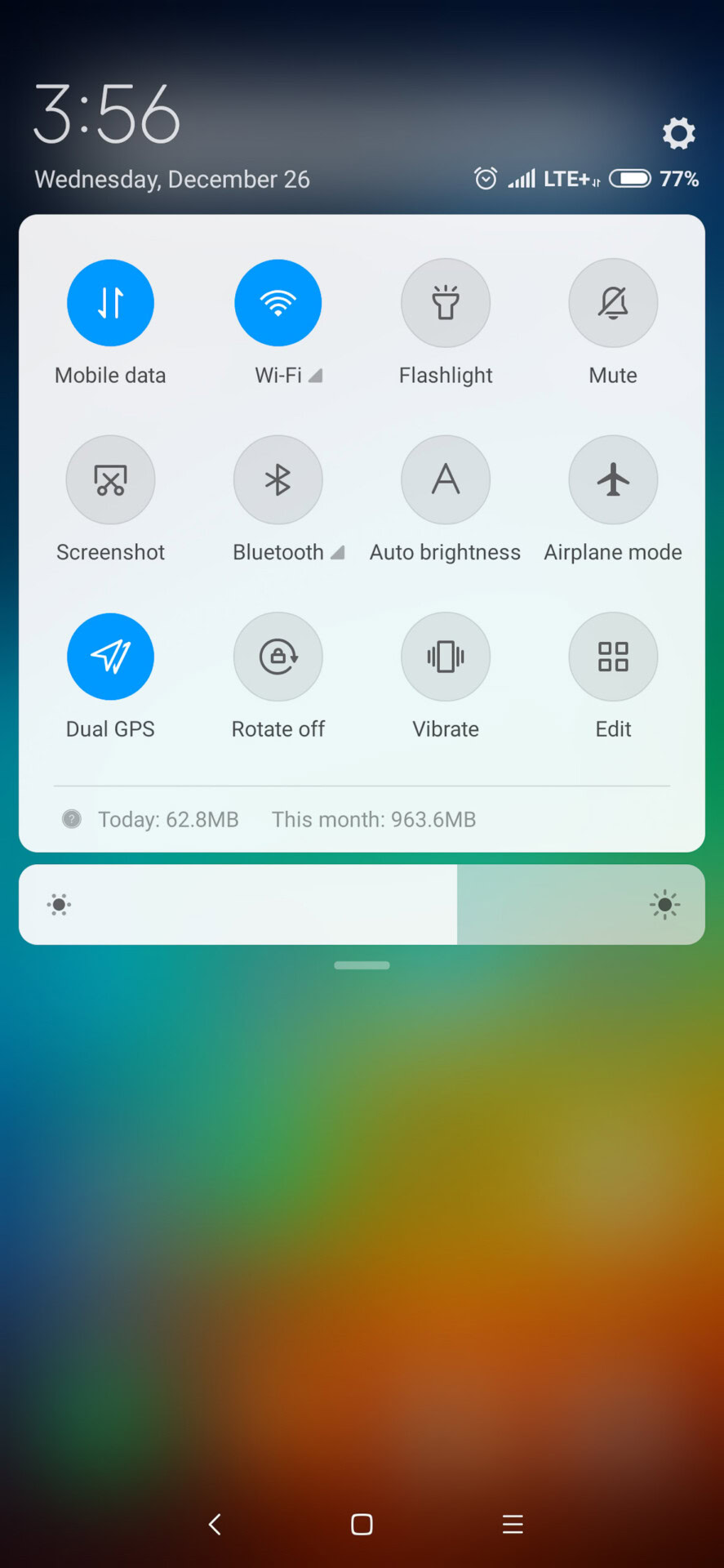Turn on Bluetooth
The width and height of the screenshot is (724, 1568).
tap(278, 479)
